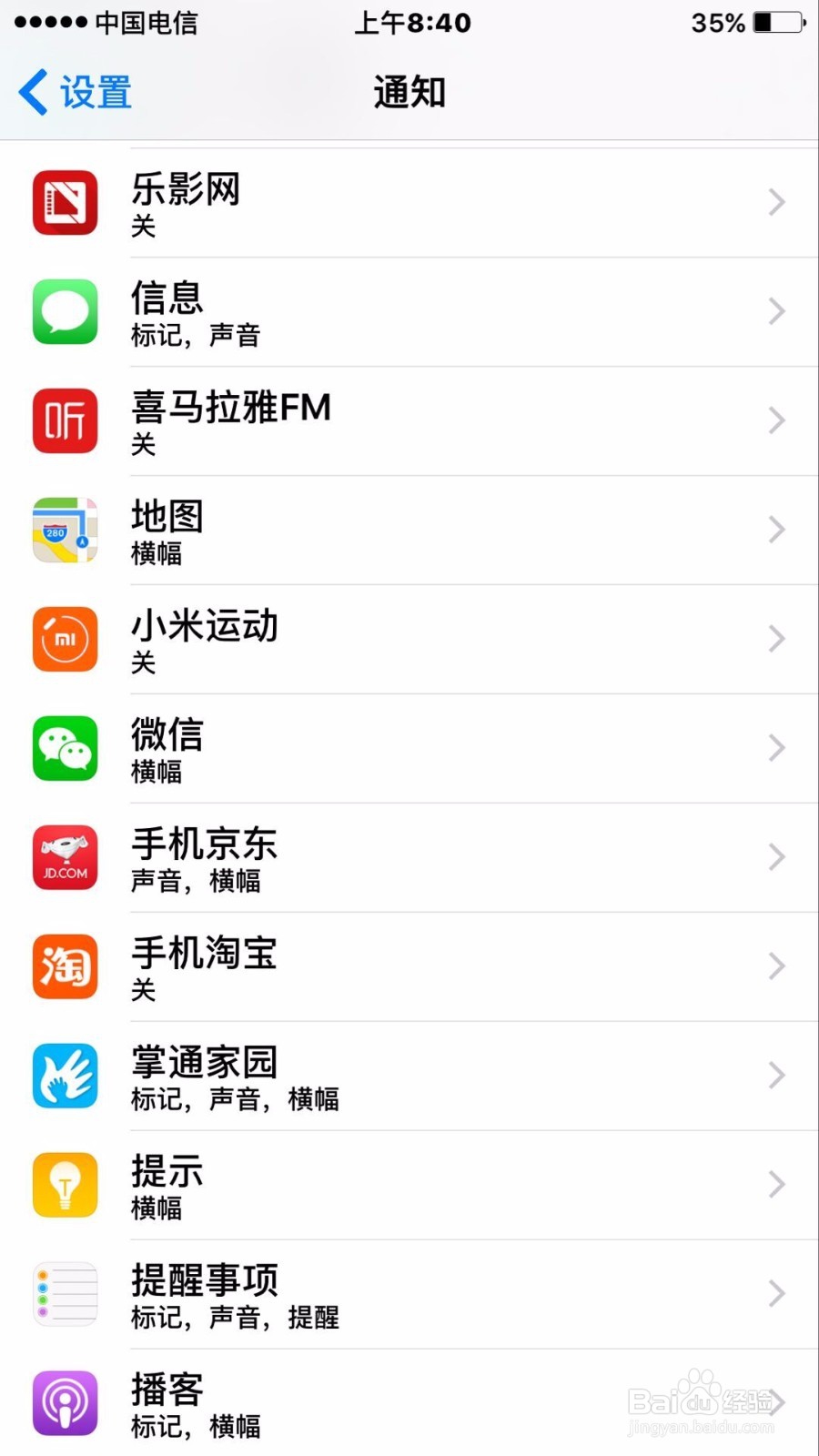Image resolution: width=819 pixels, height=1456 pixels.
Task: Tap the 小米运动 orange icon
Action: click(65, 639)
